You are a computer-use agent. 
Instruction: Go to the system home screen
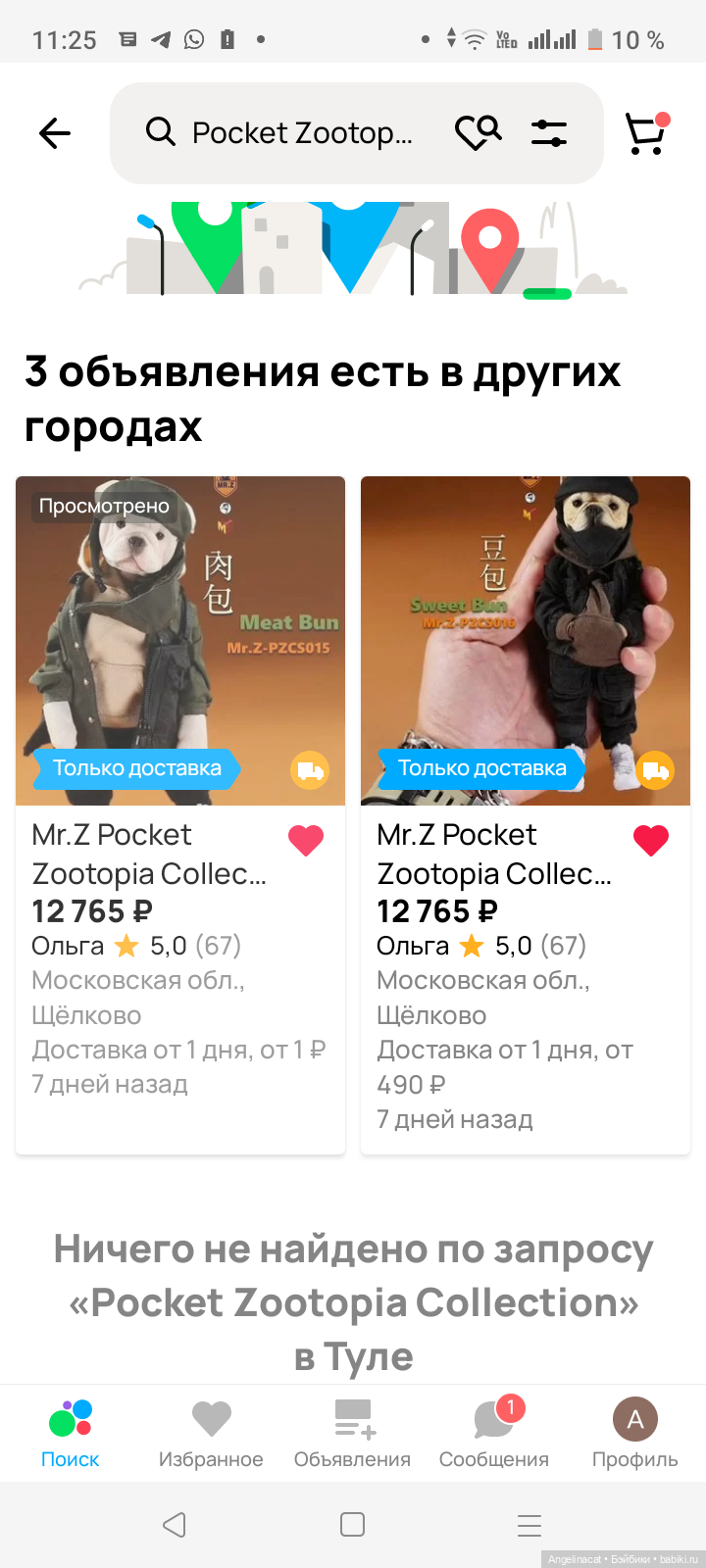tap(352, 1525)
